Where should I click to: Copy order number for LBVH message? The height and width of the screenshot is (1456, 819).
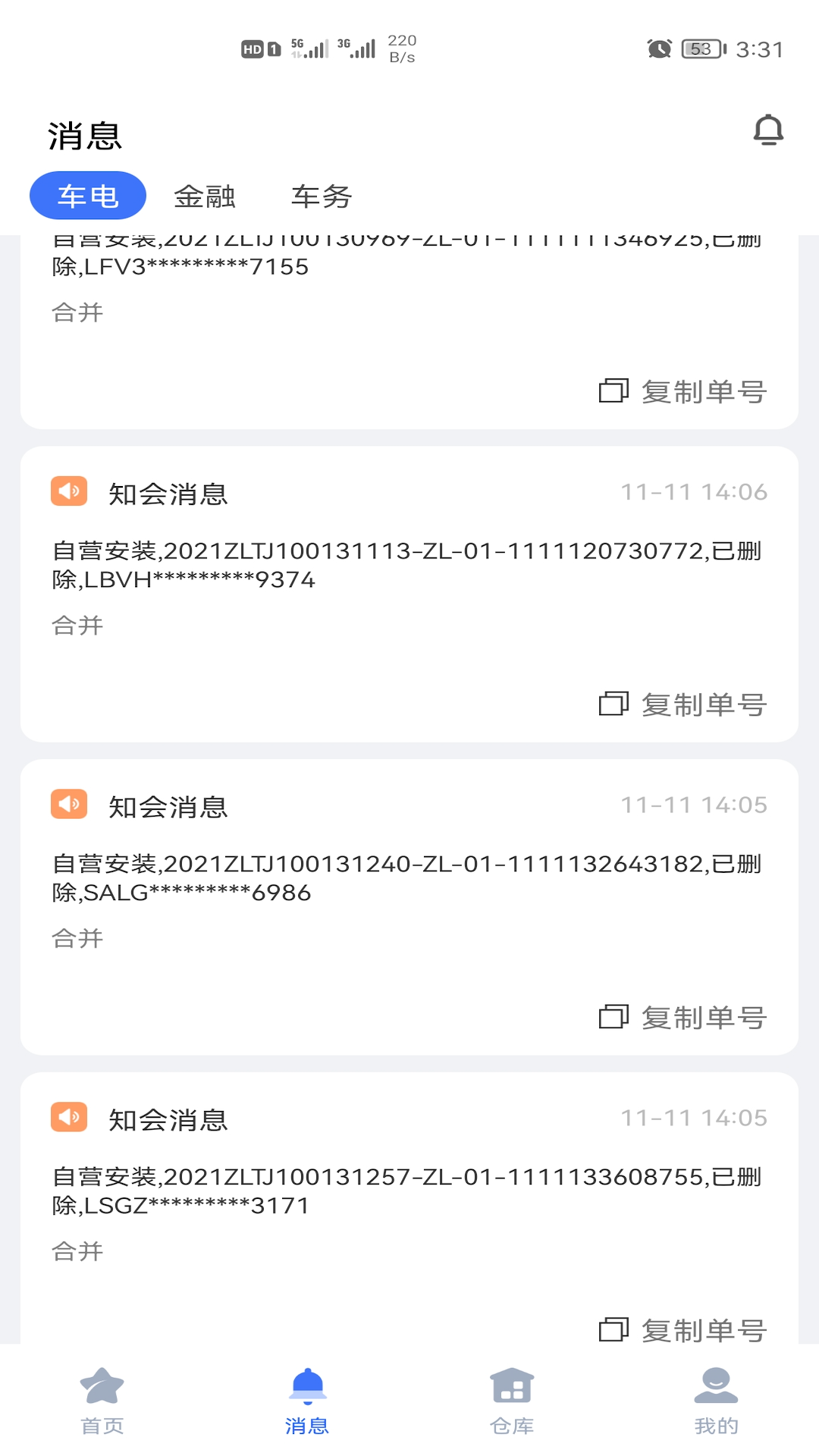683,705
